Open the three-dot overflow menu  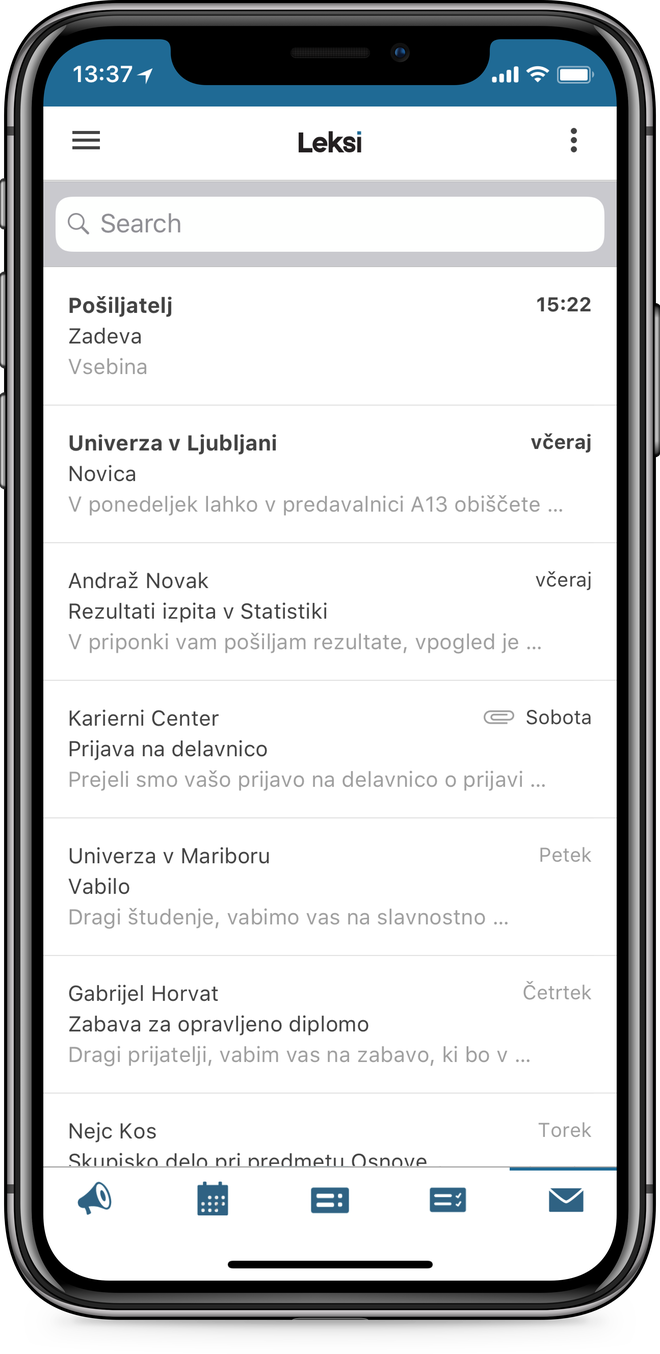(573, 141)
